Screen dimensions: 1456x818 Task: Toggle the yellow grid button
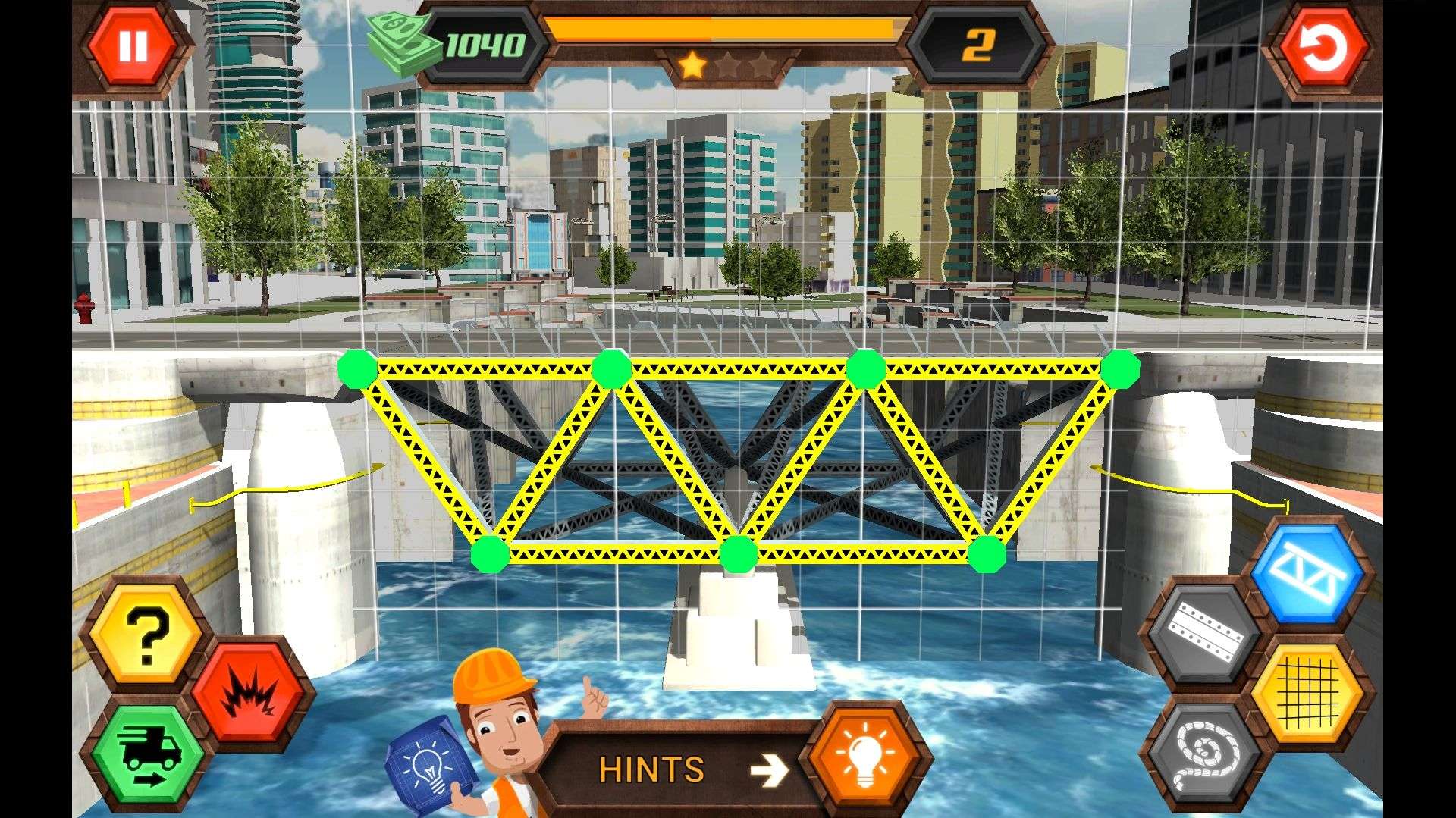[1307, 693]
